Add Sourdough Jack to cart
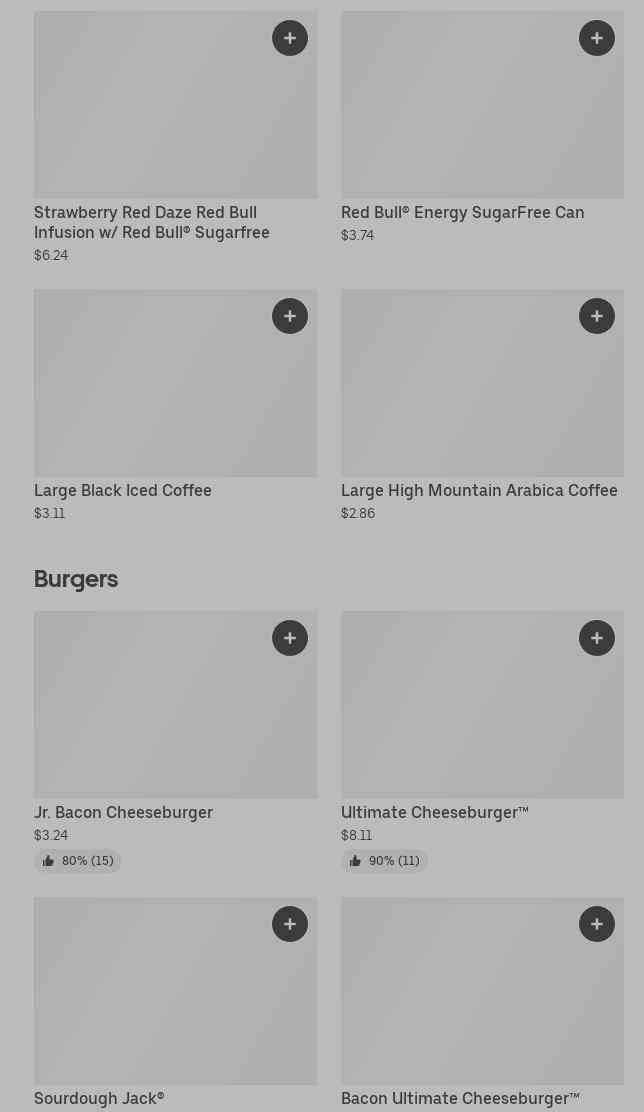Viewport: 644px width, 1112px height. pyautogui.click(x=290, y=924)
